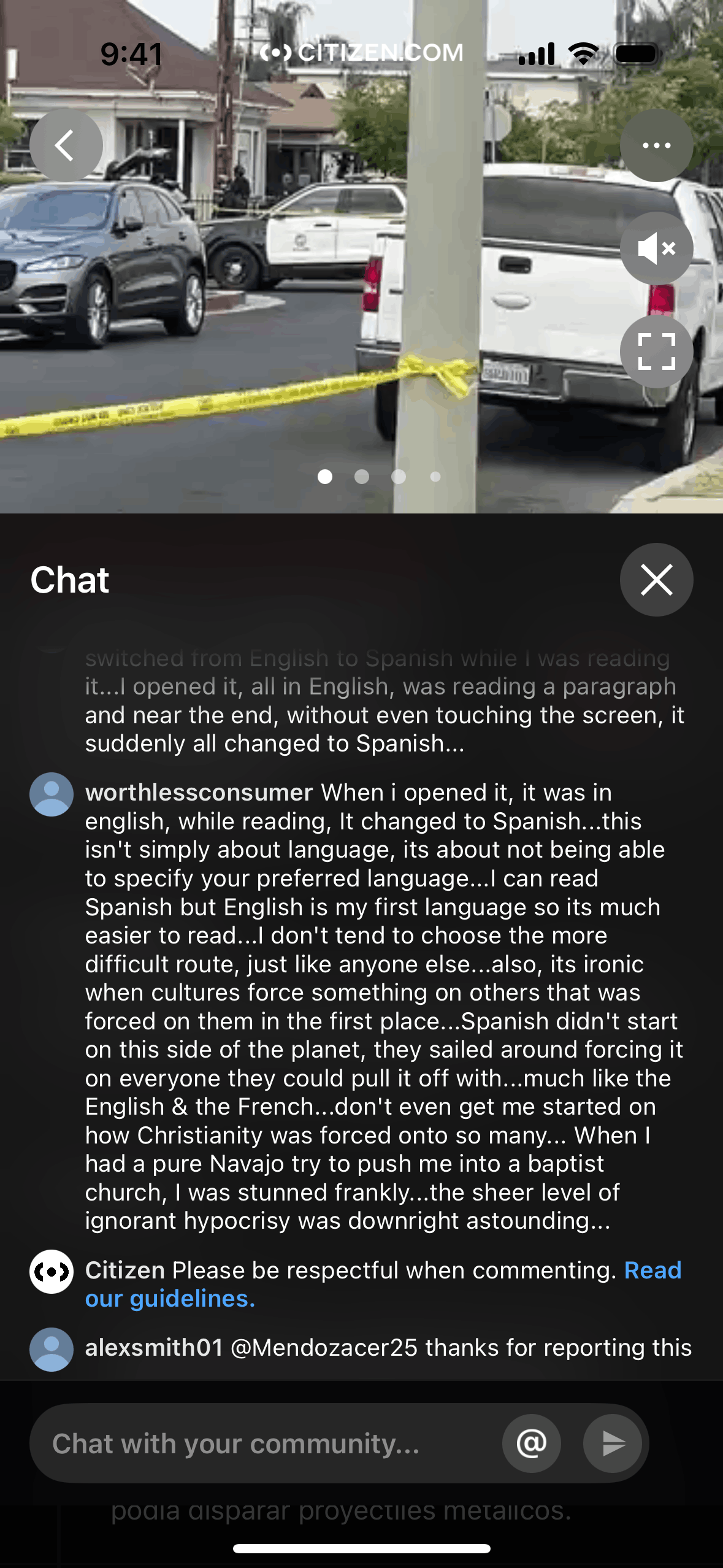Expand the video to fullscreen

click(x=656, y=352)
